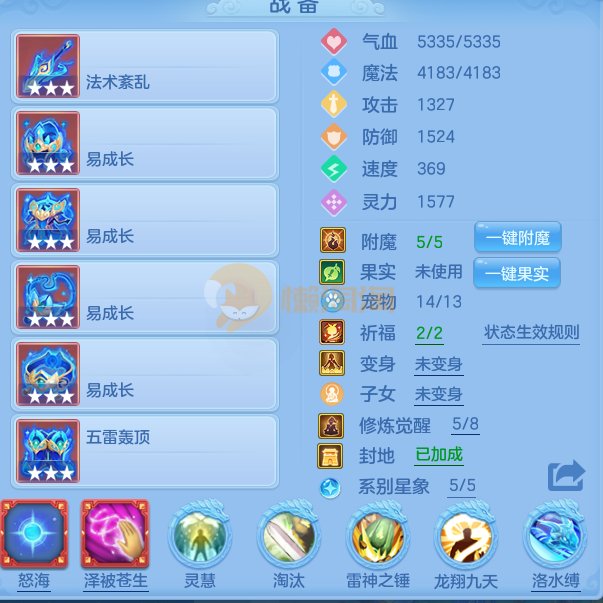Image resolution: width=603 pixels, height=603 pixels.
Task: Tap the 一键附魔 button
Action: (517, 239)
